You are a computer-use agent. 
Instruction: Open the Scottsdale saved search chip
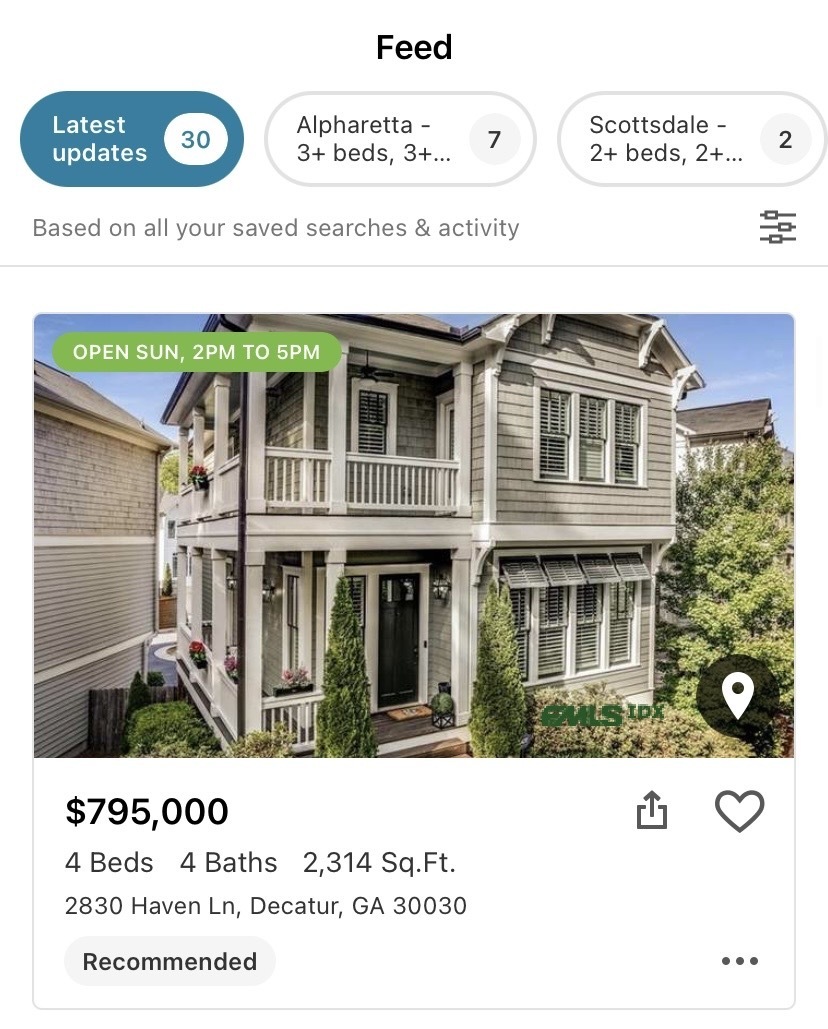pos(690,139)
